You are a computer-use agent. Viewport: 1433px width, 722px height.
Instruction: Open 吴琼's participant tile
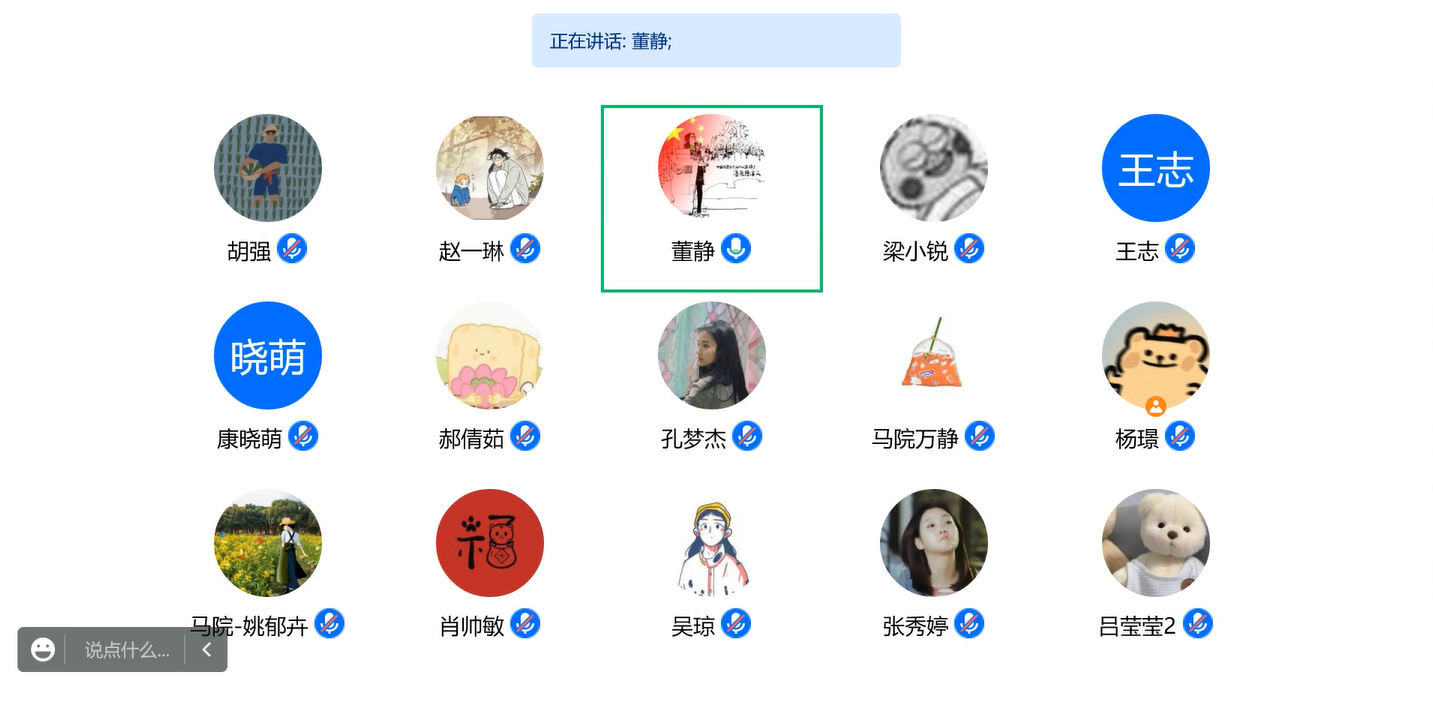(711, 543)
